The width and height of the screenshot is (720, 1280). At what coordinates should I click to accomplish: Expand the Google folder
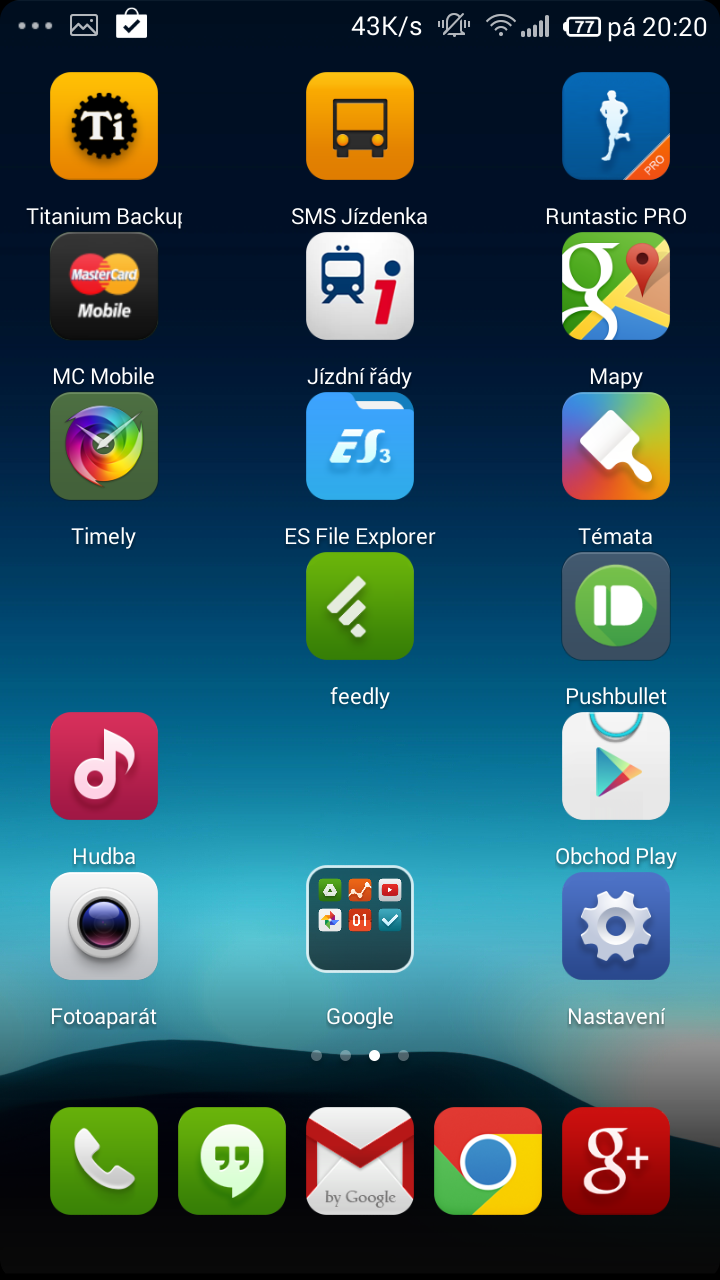360,919
